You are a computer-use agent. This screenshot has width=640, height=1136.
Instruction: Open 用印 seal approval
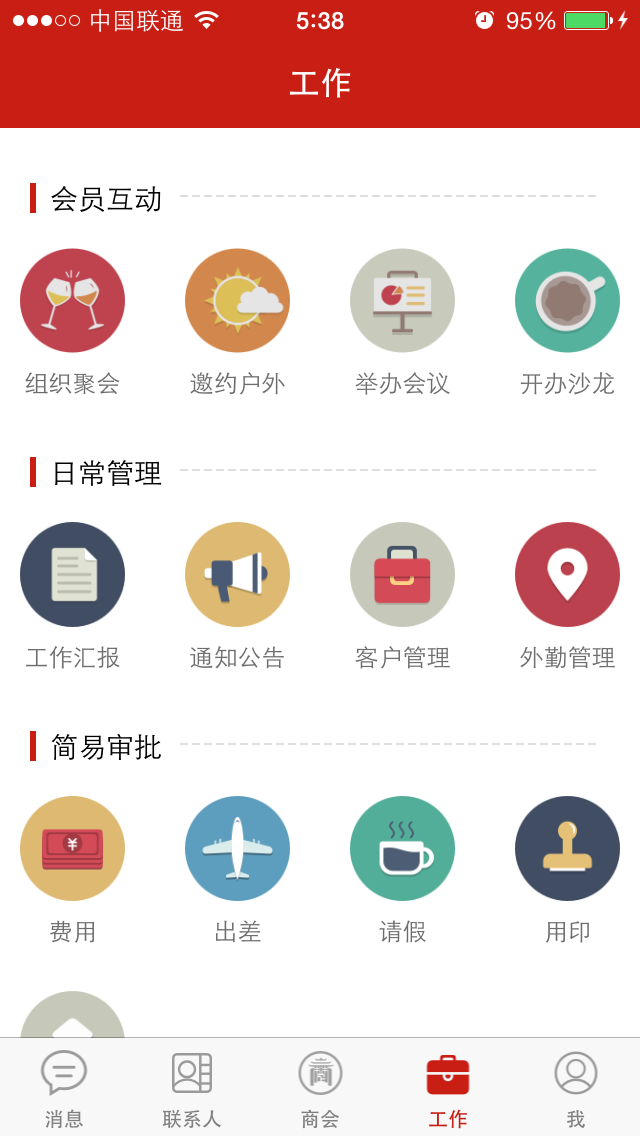click(x=567, y=849)
